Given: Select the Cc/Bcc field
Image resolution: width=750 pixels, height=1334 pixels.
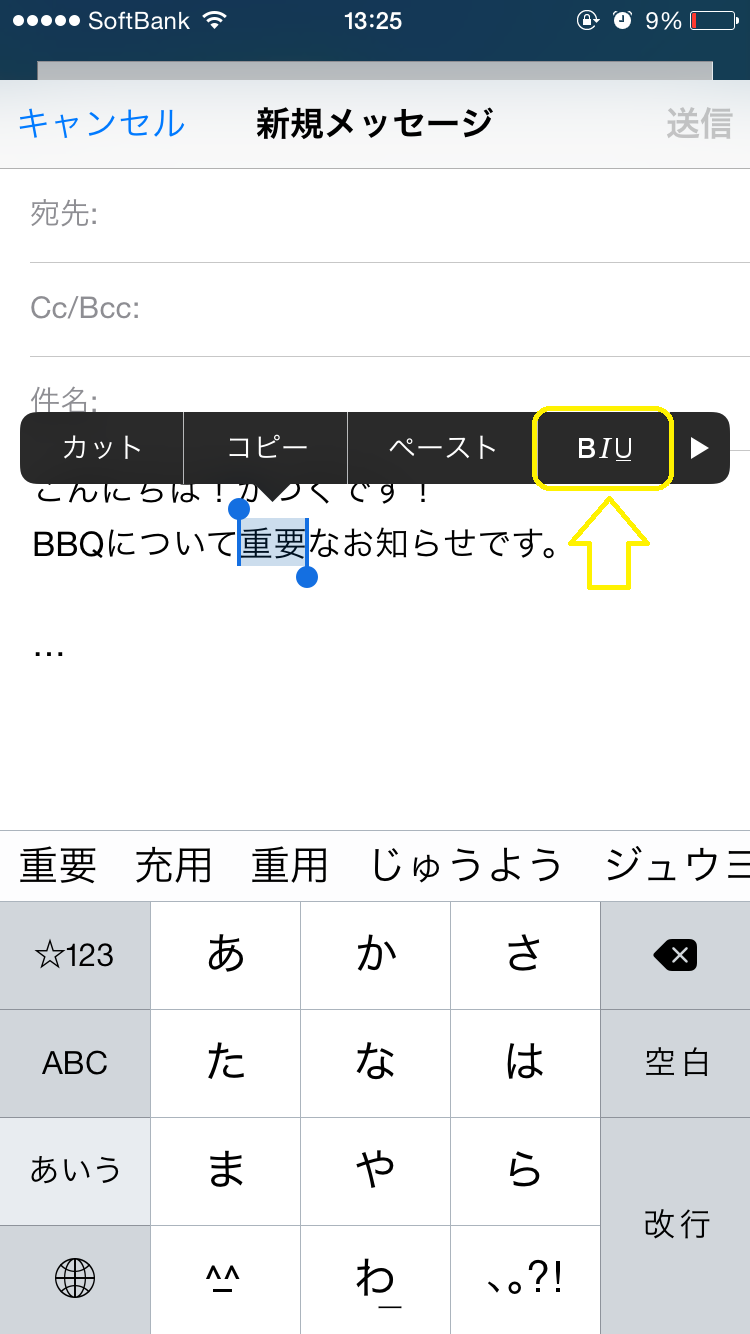Looking at the screenshot, I should [390, 309].
